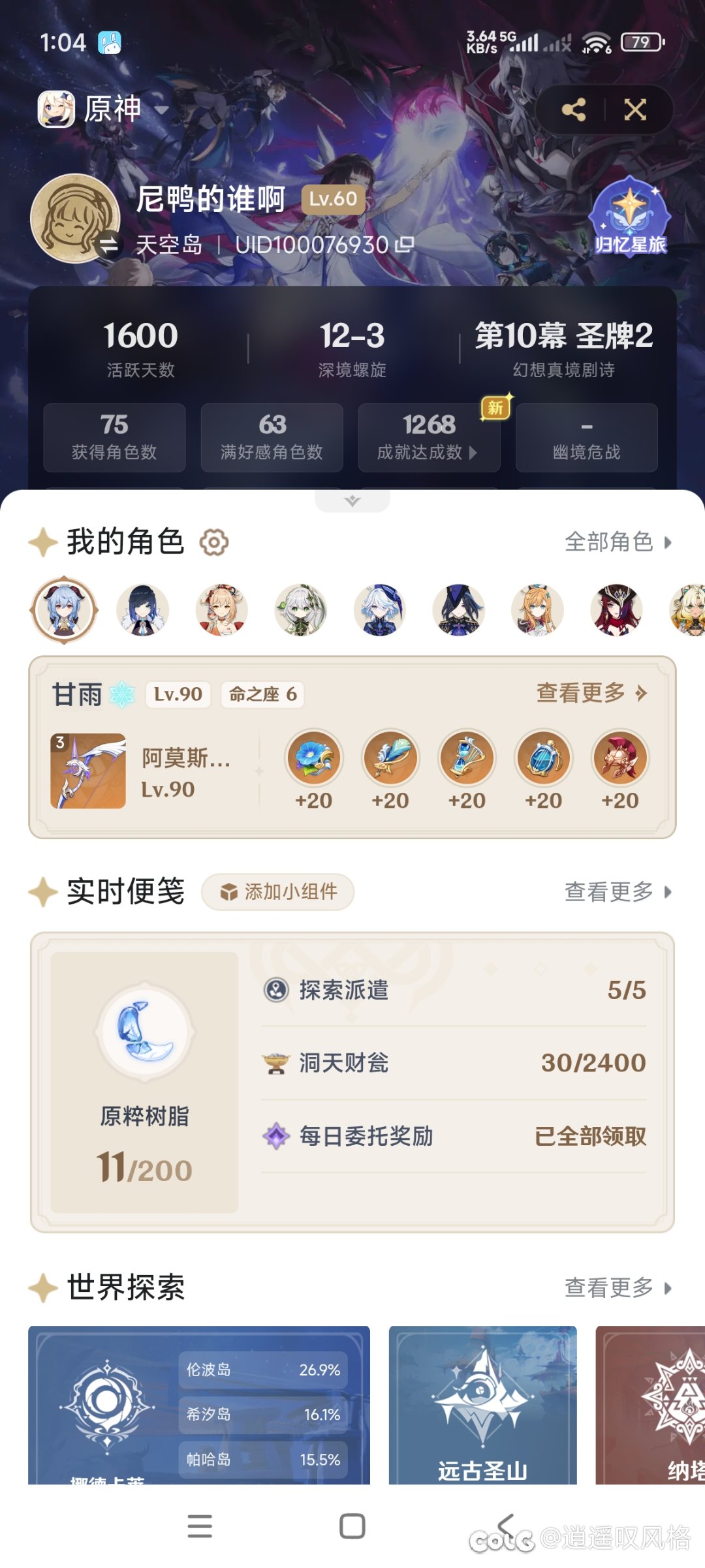View 全部角色 list

(x=617, y=542)
